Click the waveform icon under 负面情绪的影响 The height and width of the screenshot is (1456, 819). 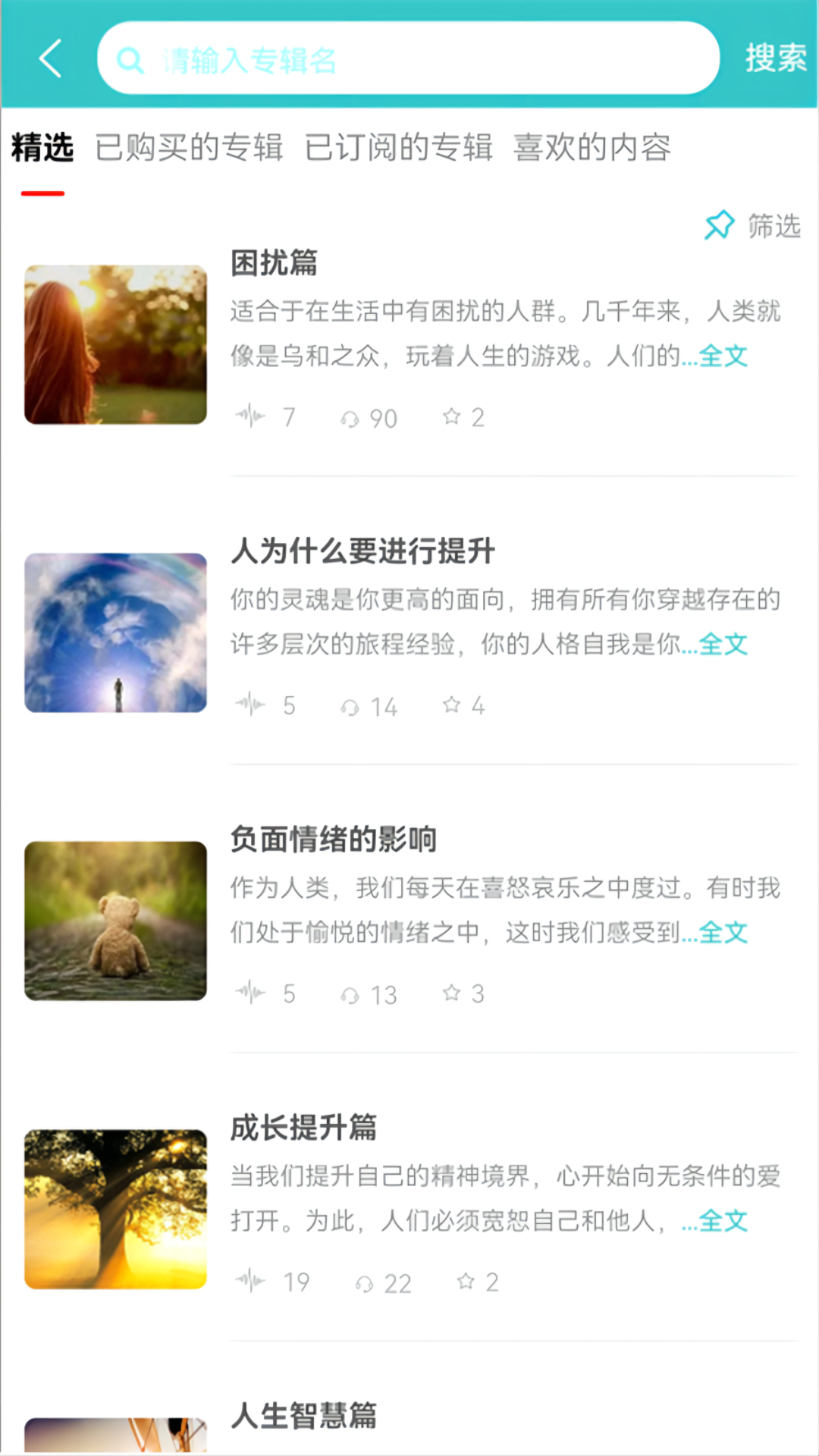(x=250, y=993)
